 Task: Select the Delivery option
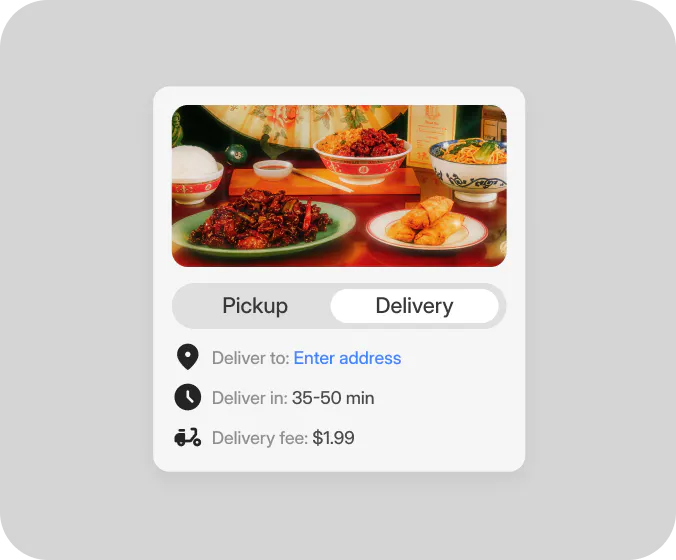(x=414, y=306)
